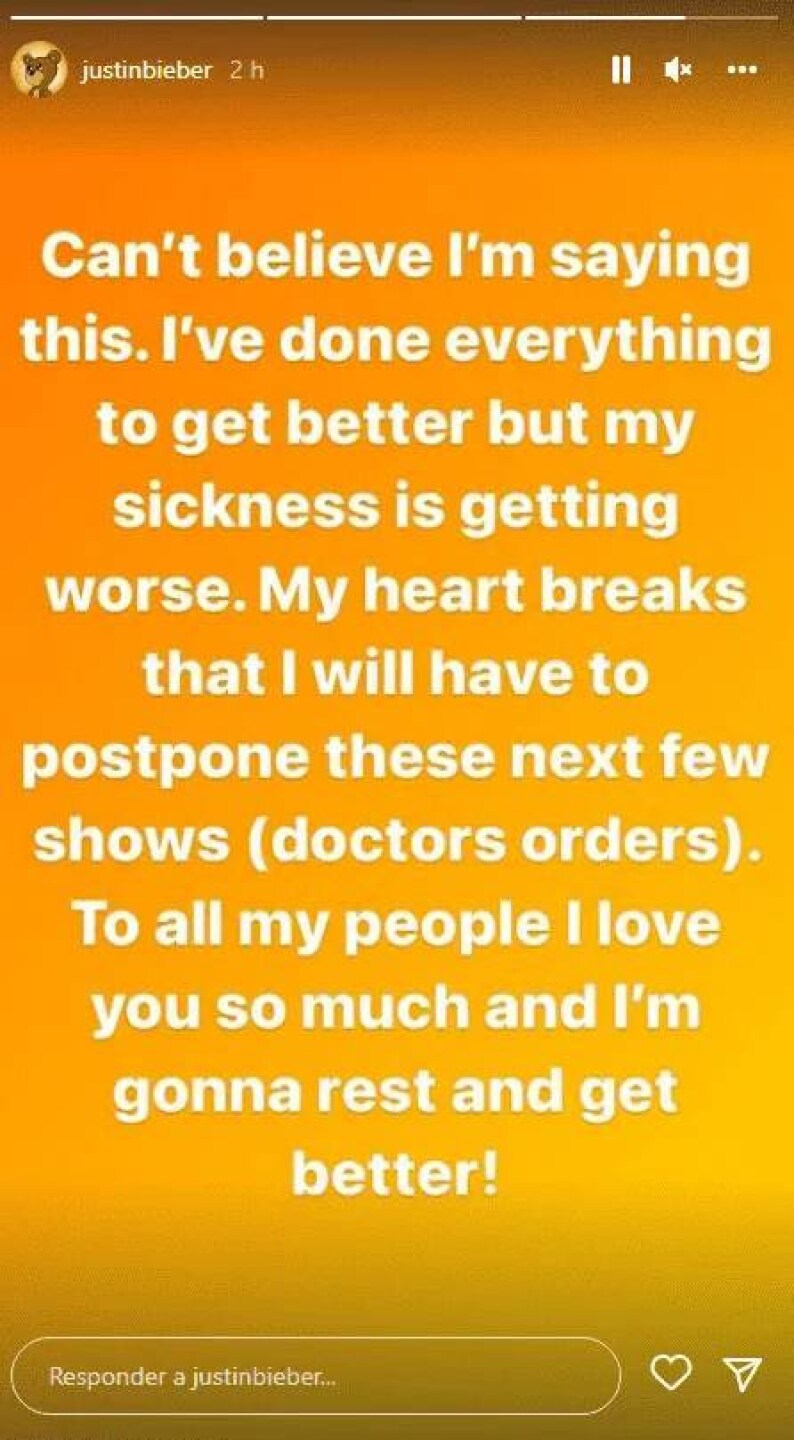Like this story with the heart
The width and height of the screenshot is (794, 1440).
[x=671, y=1374]
